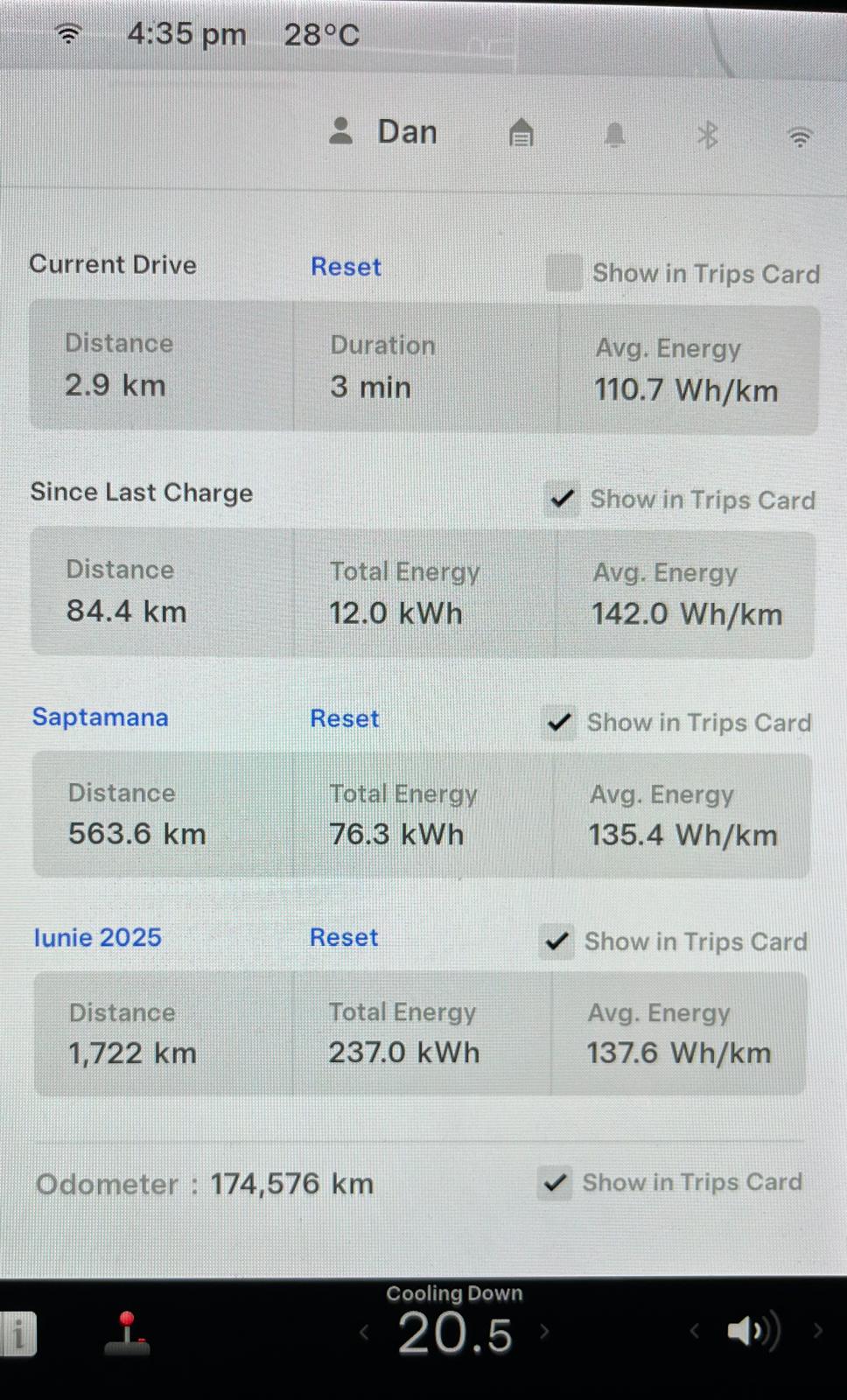Uncheck Show in Trips Card for Since Last Charge
This screenshot has height=1400, width=847.
coord(562,499)
